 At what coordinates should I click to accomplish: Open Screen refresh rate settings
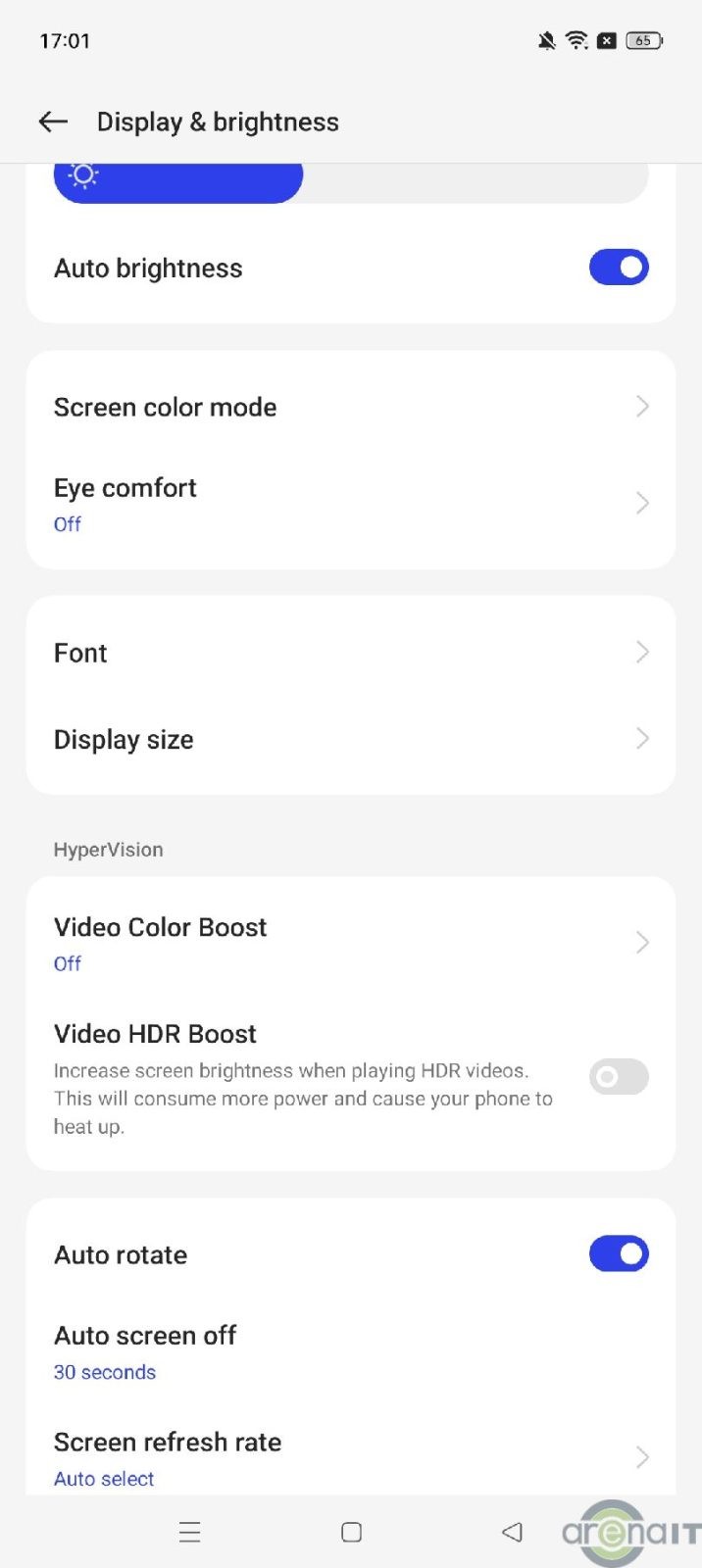pos(350,1457)
